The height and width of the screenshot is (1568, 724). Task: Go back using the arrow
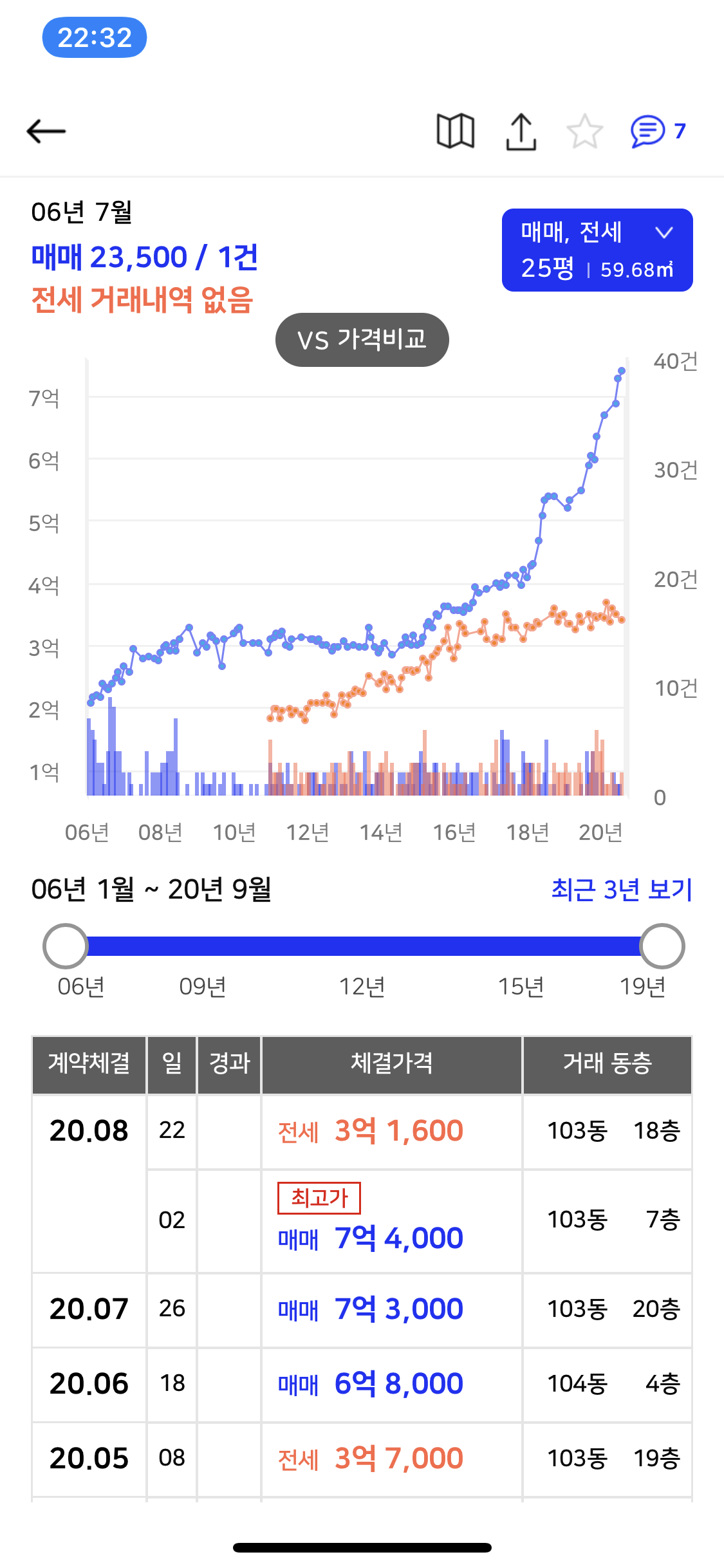pos(46,131)
